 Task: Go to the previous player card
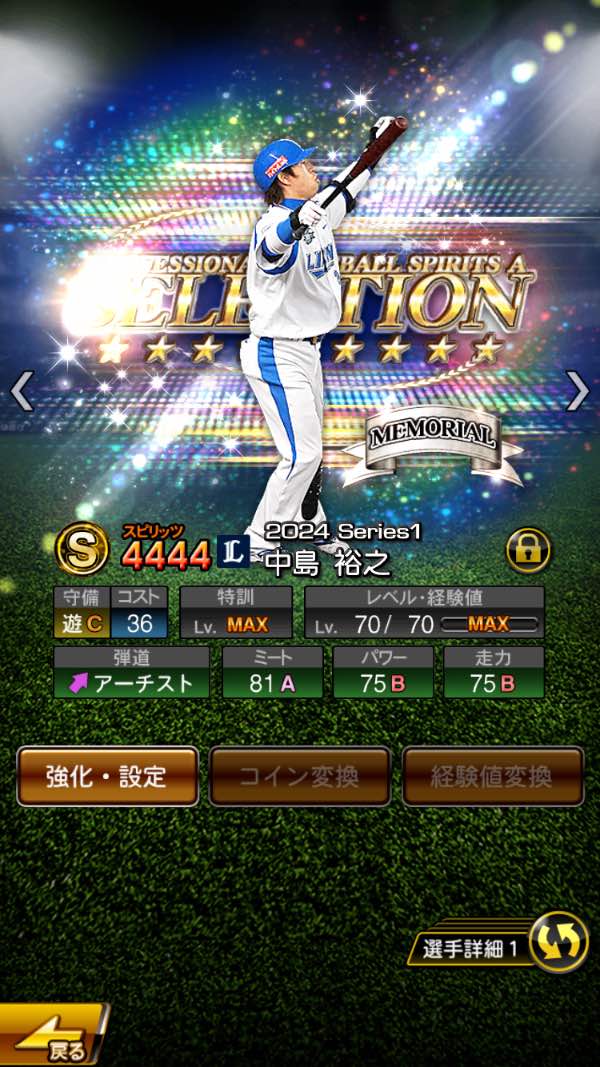click(x=22, y=392)
